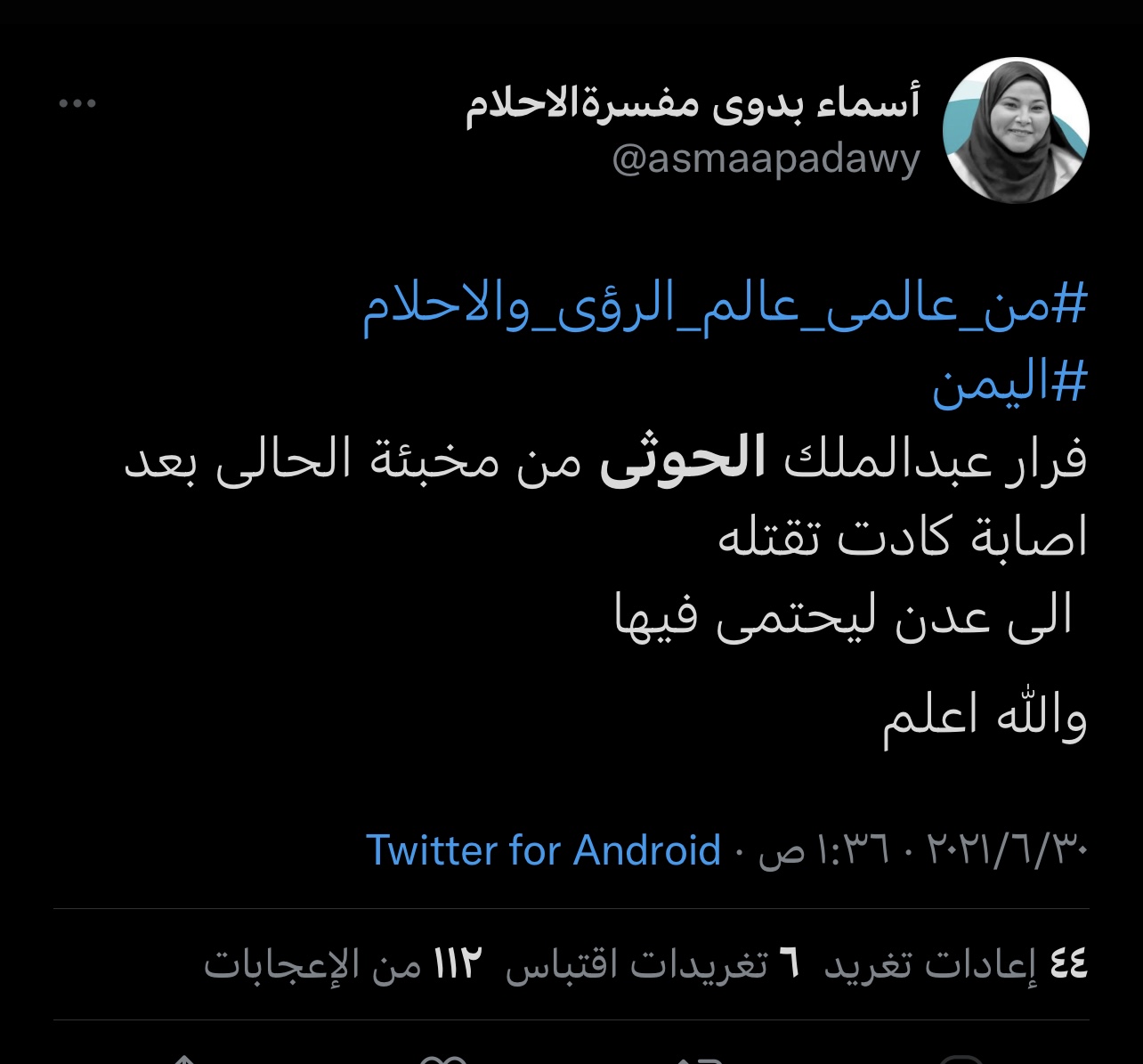Image resolution: width=1143 pixels, height=1064 pixels.
Task: Tap the Twitter for Android source link
Action: pyautogui.click(x=543, y=849)
